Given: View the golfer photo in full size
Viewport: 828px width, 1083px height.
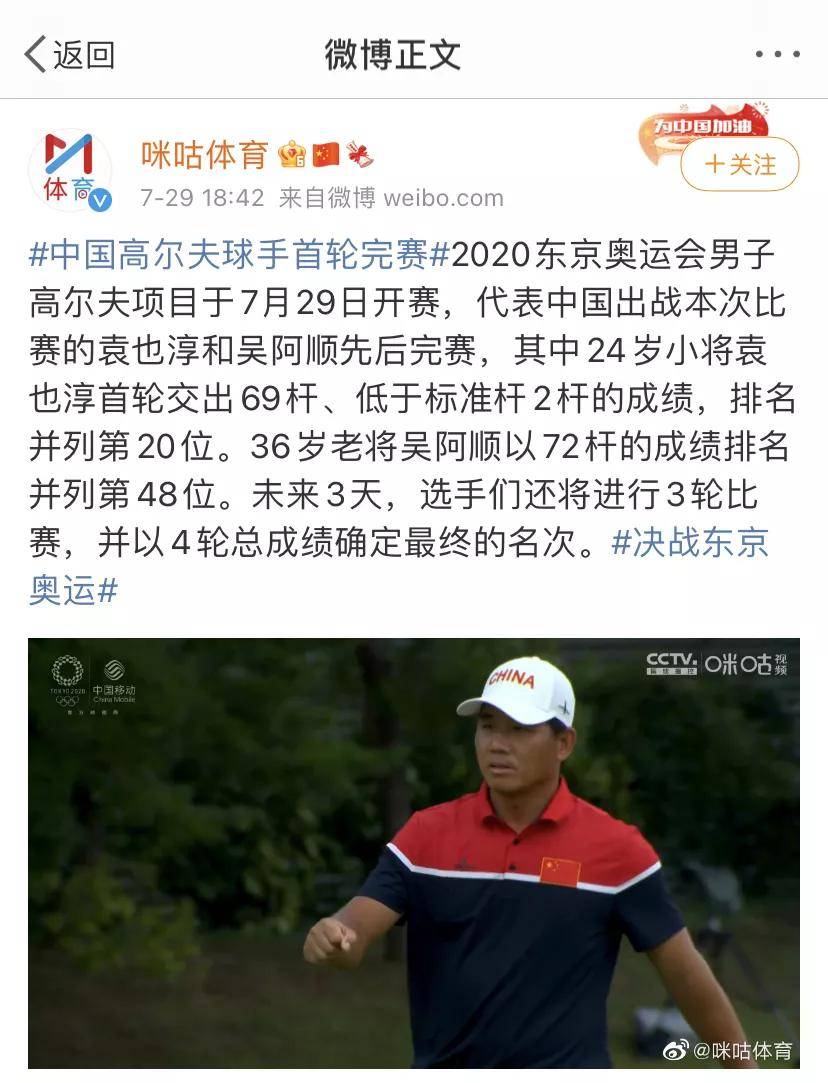Looking at the screenshot, I should [413, 852].
